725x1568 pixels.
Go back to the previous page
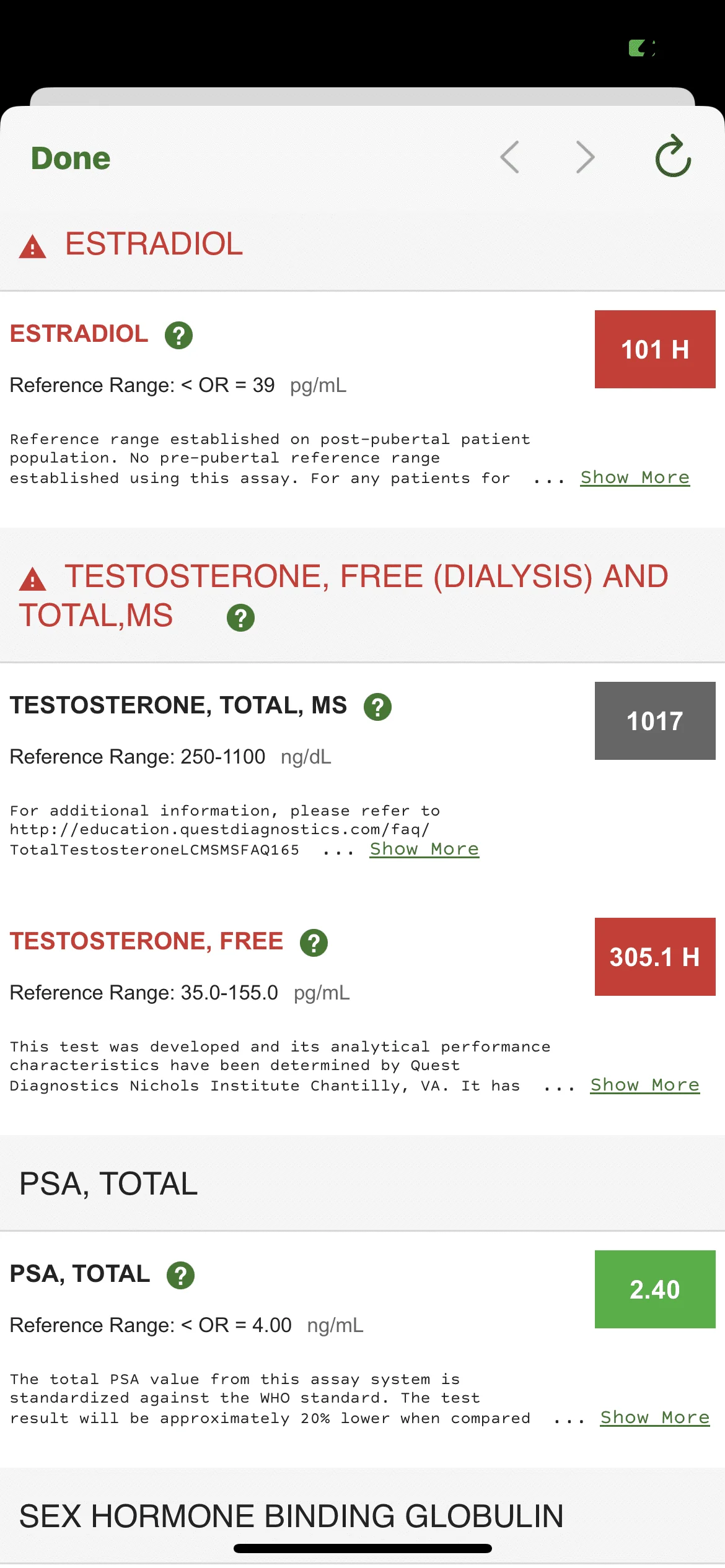point(509,157)
